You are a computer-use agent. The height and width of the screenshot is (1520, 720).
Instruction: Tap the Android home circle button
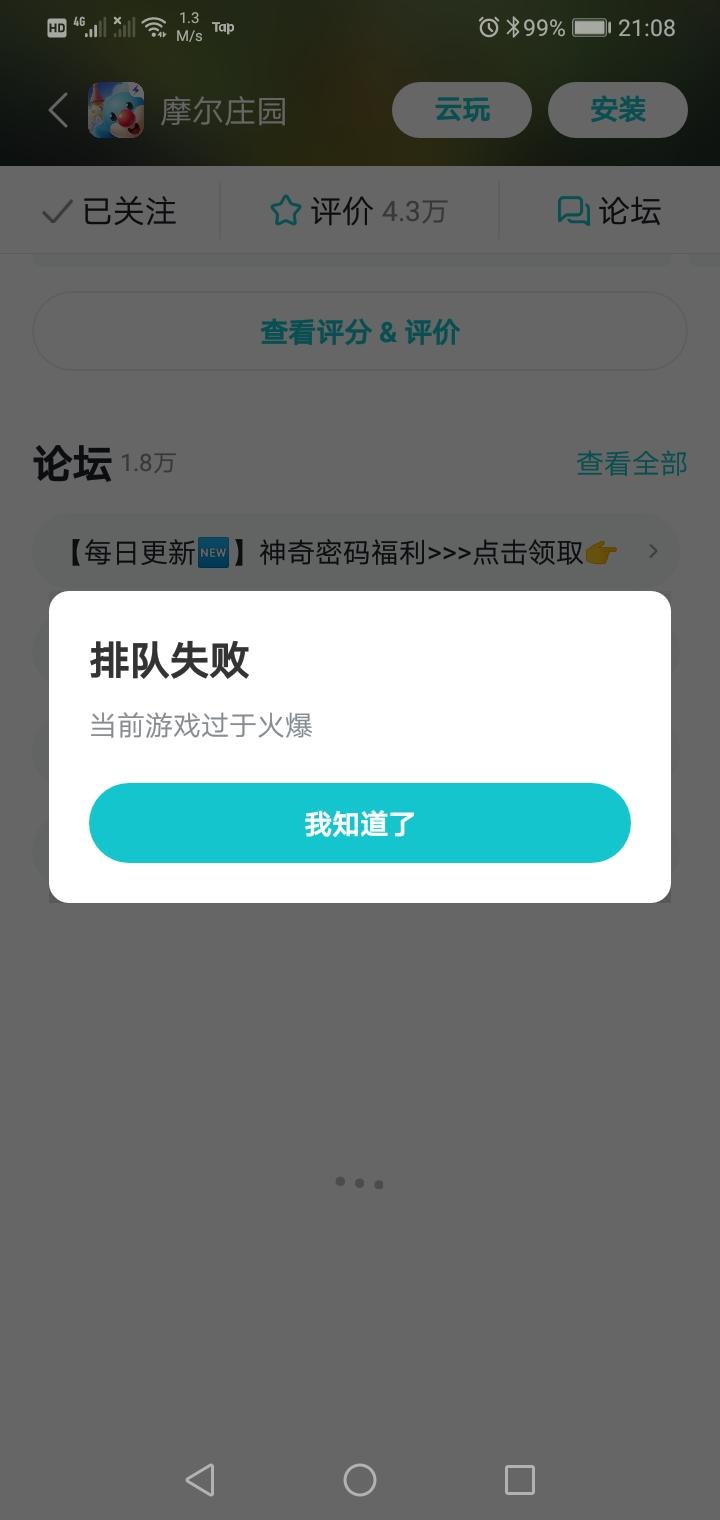click(x=360, y=1479)
